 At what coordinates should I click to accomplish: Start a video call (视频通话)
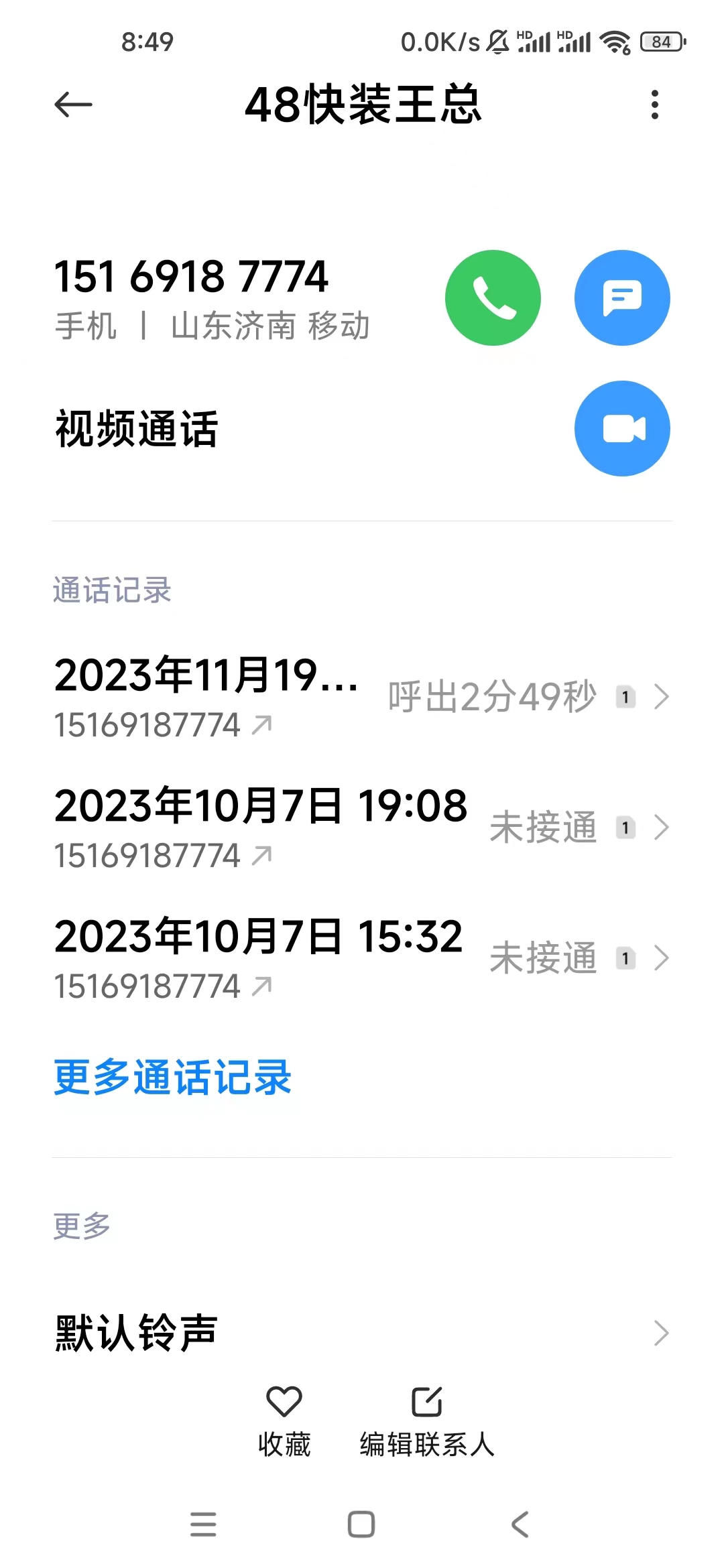pos(622,429)
